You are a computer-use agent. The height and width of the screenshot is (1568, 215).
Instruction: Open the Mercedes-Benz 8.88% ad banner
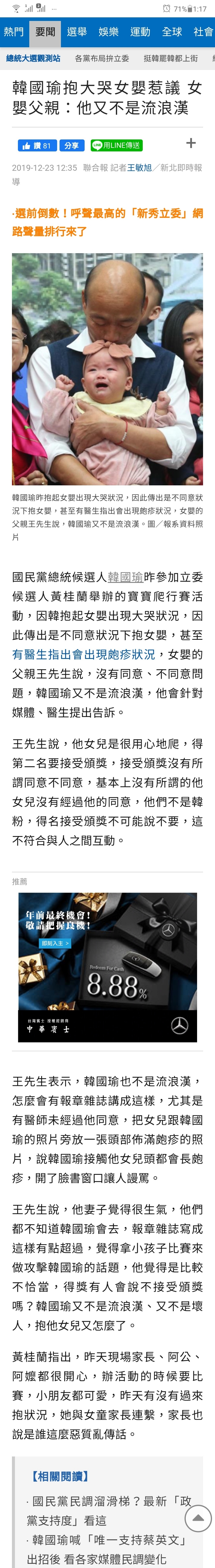107,967
